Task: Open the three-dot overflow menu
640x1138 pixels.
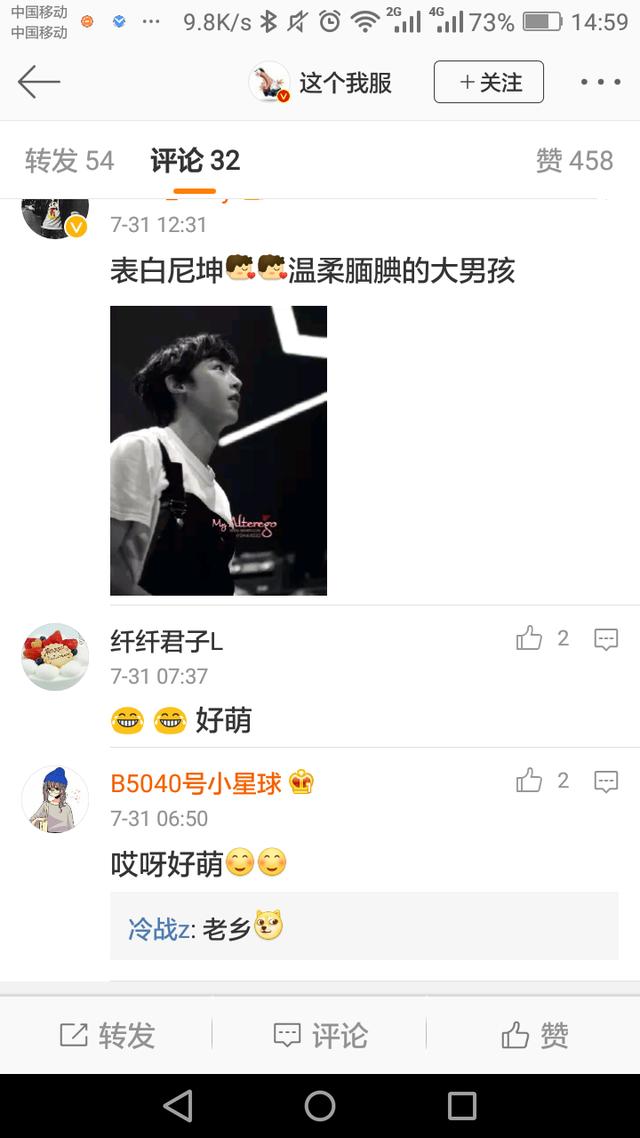Action: tap(600, 82)
